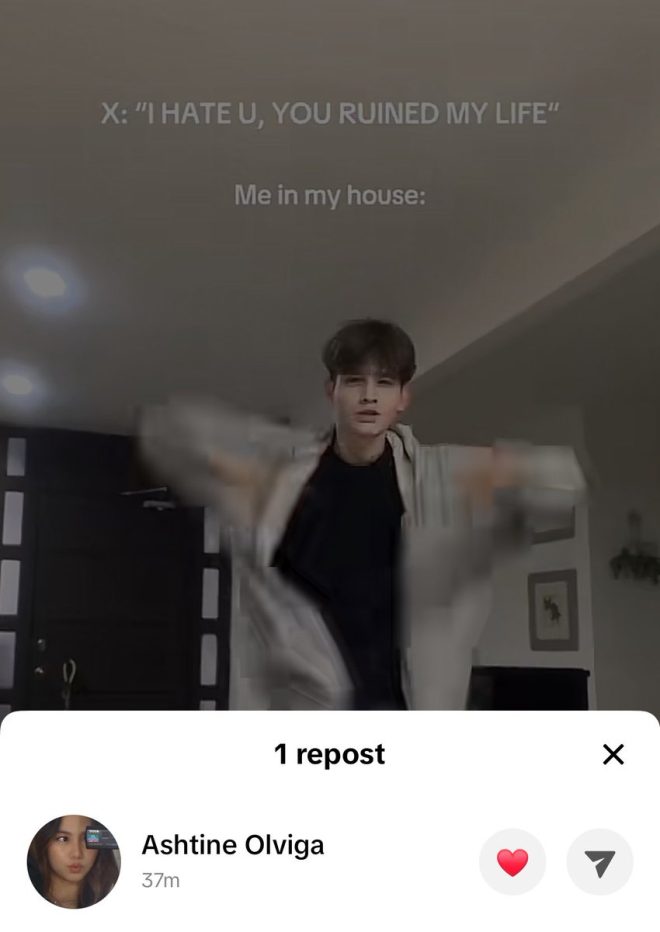The height and width of the screenshot is (932, 660).
Task: Send a message to Ashtine Olviga
Action: tap(599, 862)
